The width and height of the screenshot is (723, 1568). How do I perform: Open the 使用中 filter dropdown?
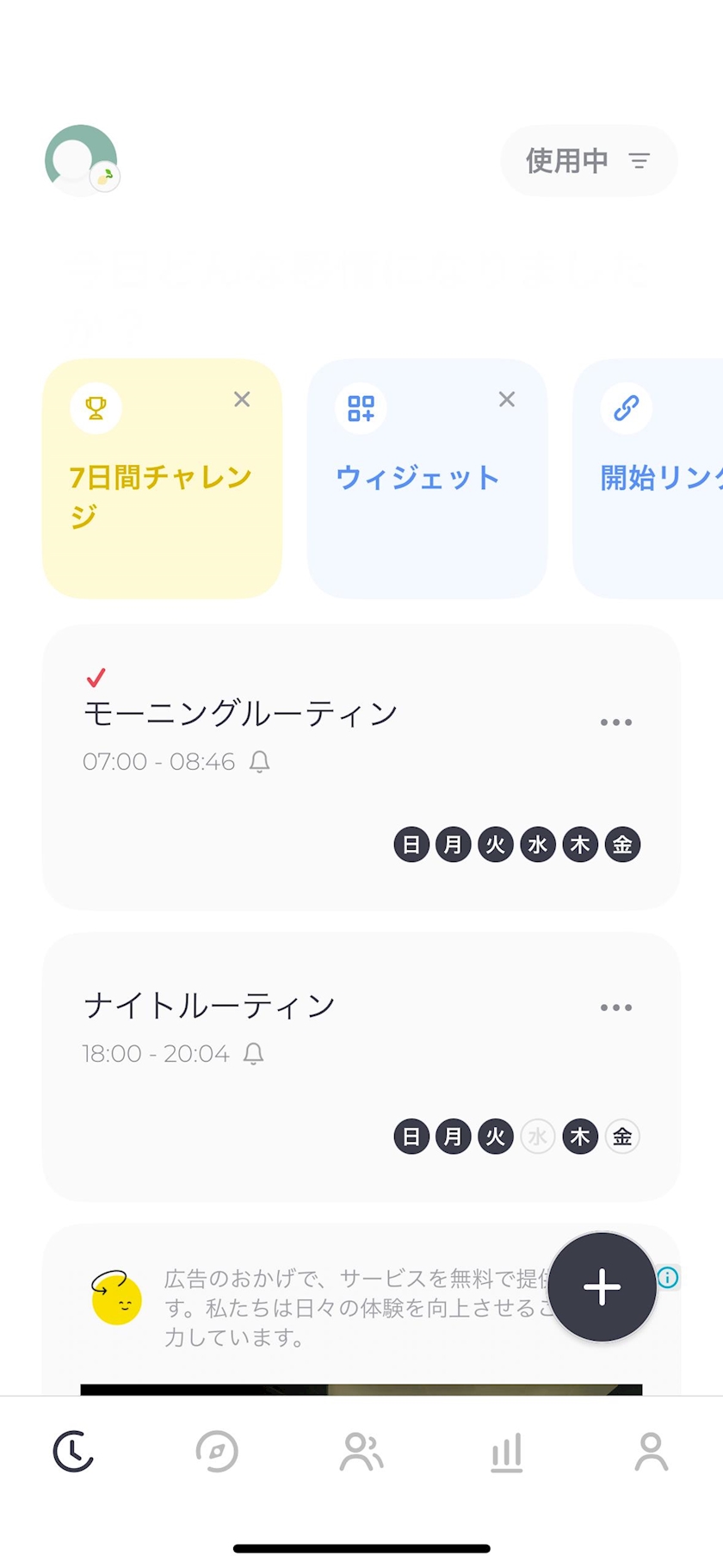[x=589, y=161]
